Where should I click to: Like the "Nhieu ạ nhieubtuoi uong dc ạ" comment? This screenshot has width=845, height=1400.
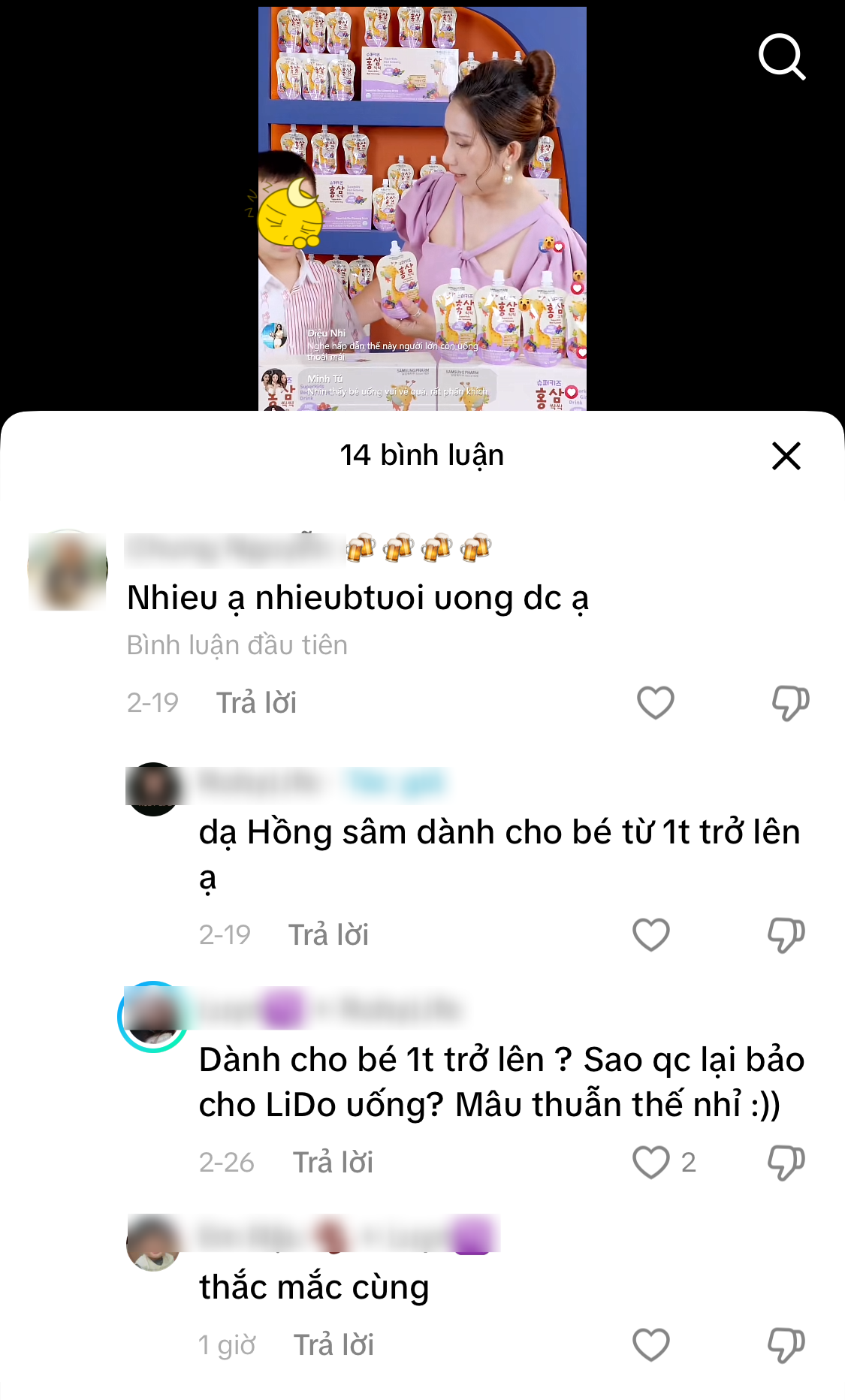pyautogui.click(x=655, y=703)
